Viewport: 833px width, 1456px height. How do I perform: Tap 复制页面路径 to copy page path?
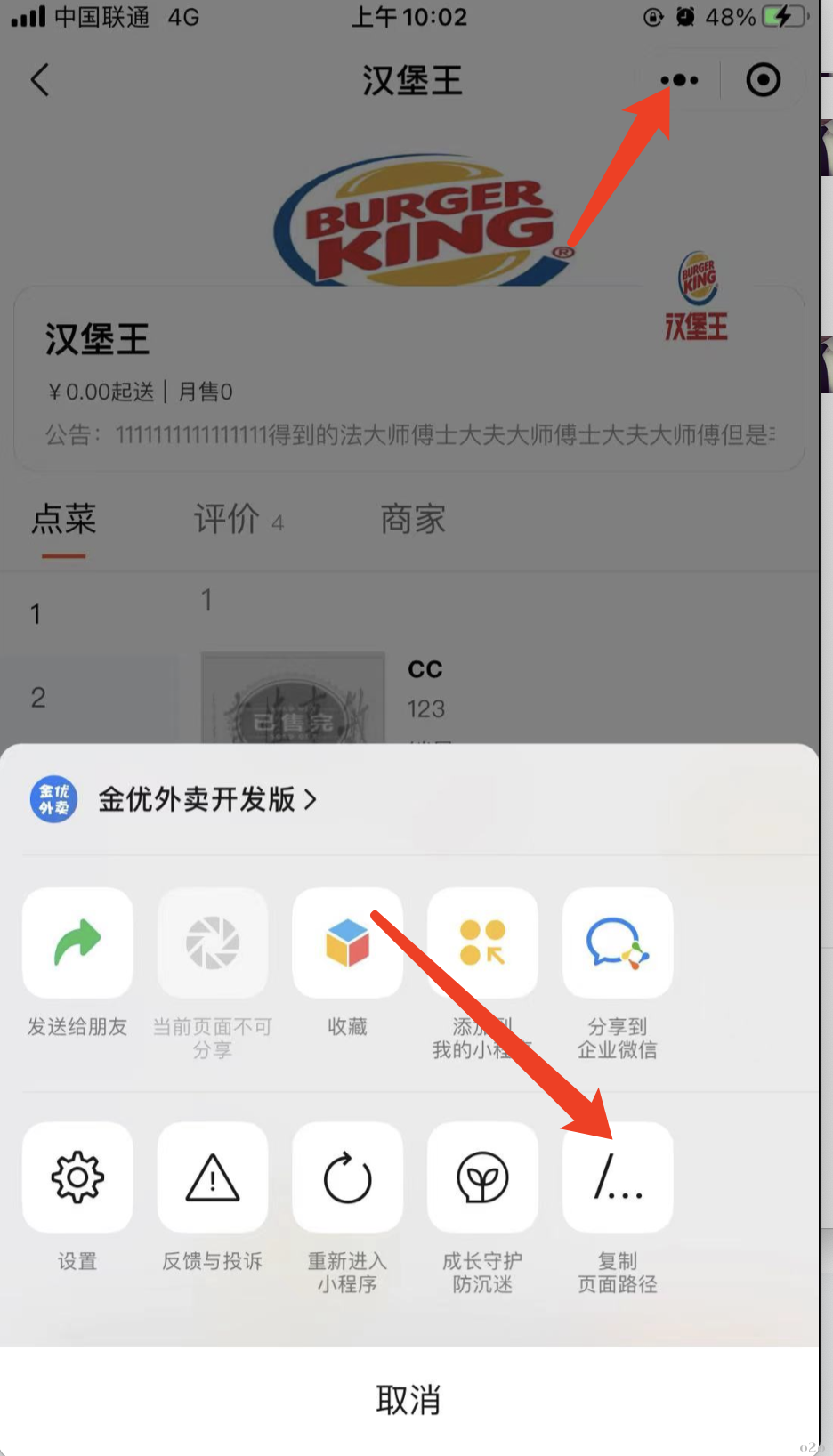[x=618, y=1177]
